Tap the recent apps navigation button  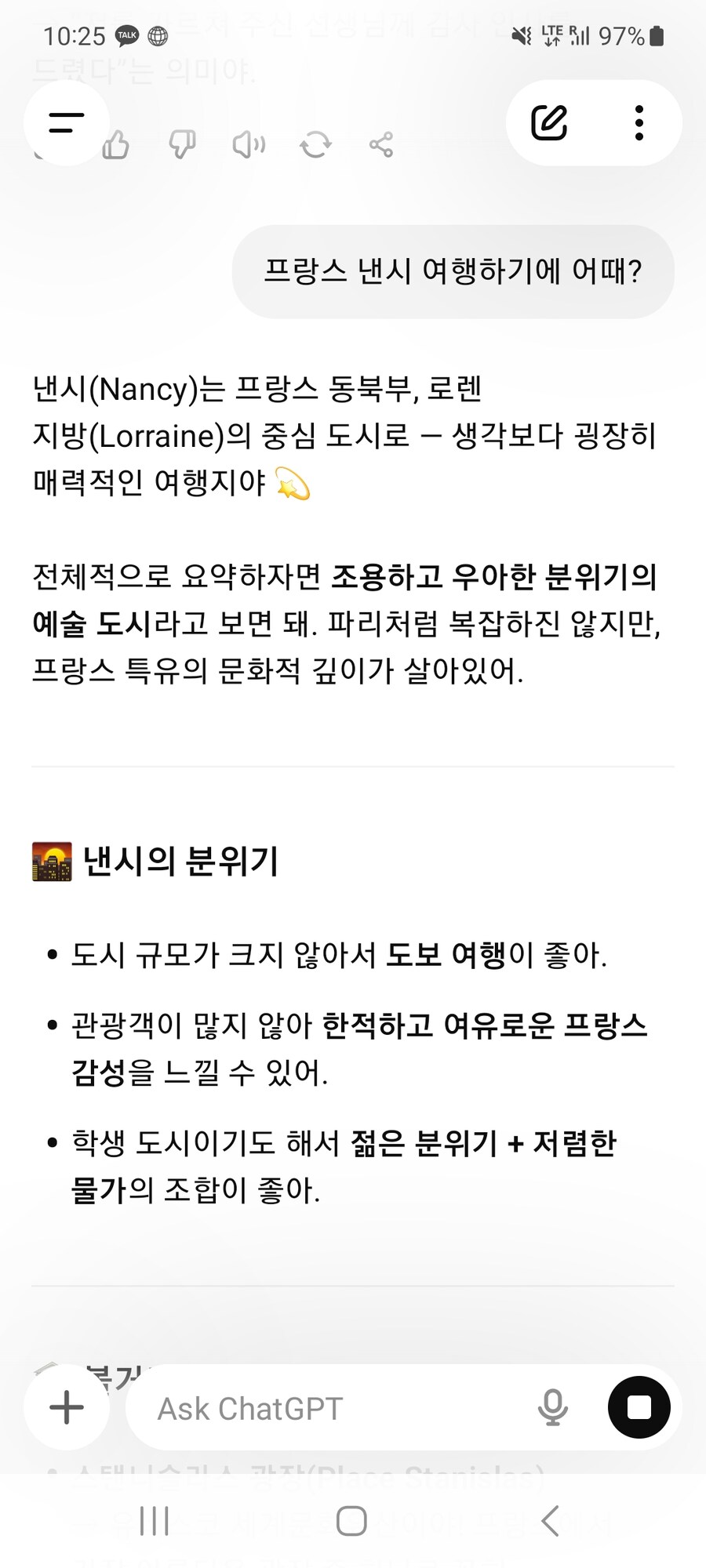coord(154,1519)
